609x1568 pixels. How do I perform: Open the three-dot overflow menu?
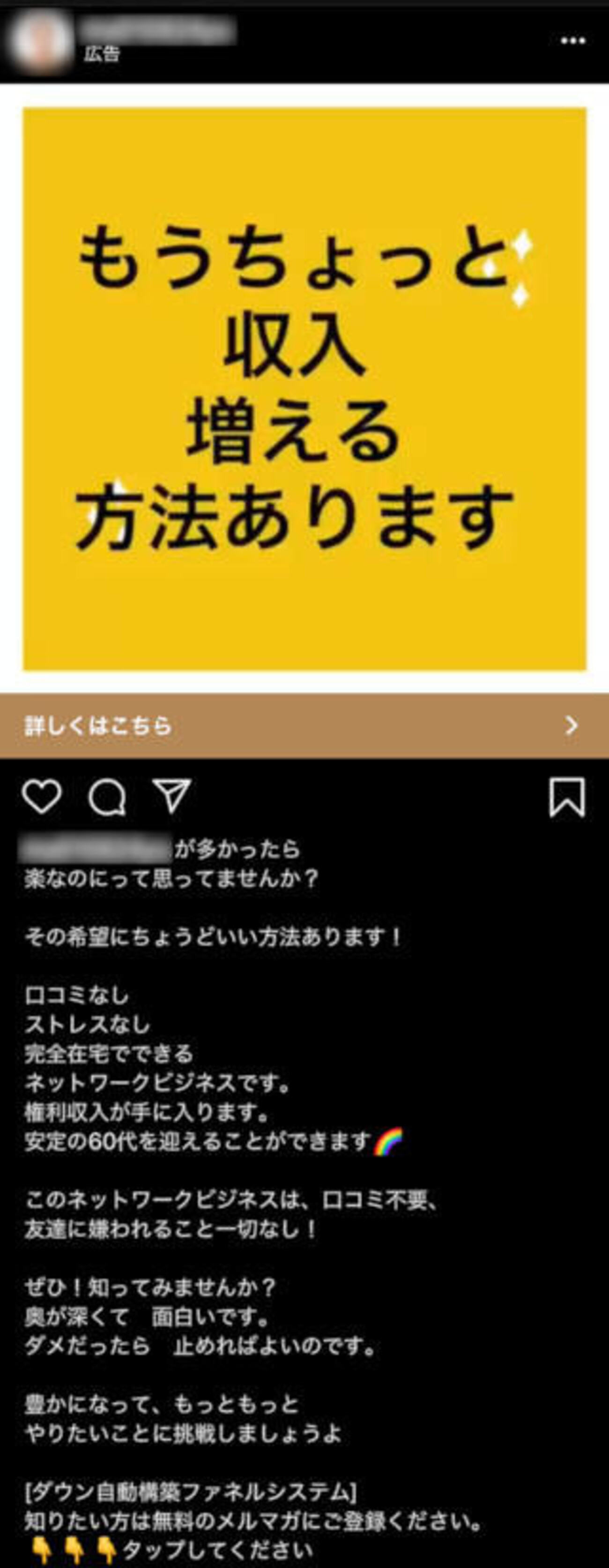click(x=572, y=41)
